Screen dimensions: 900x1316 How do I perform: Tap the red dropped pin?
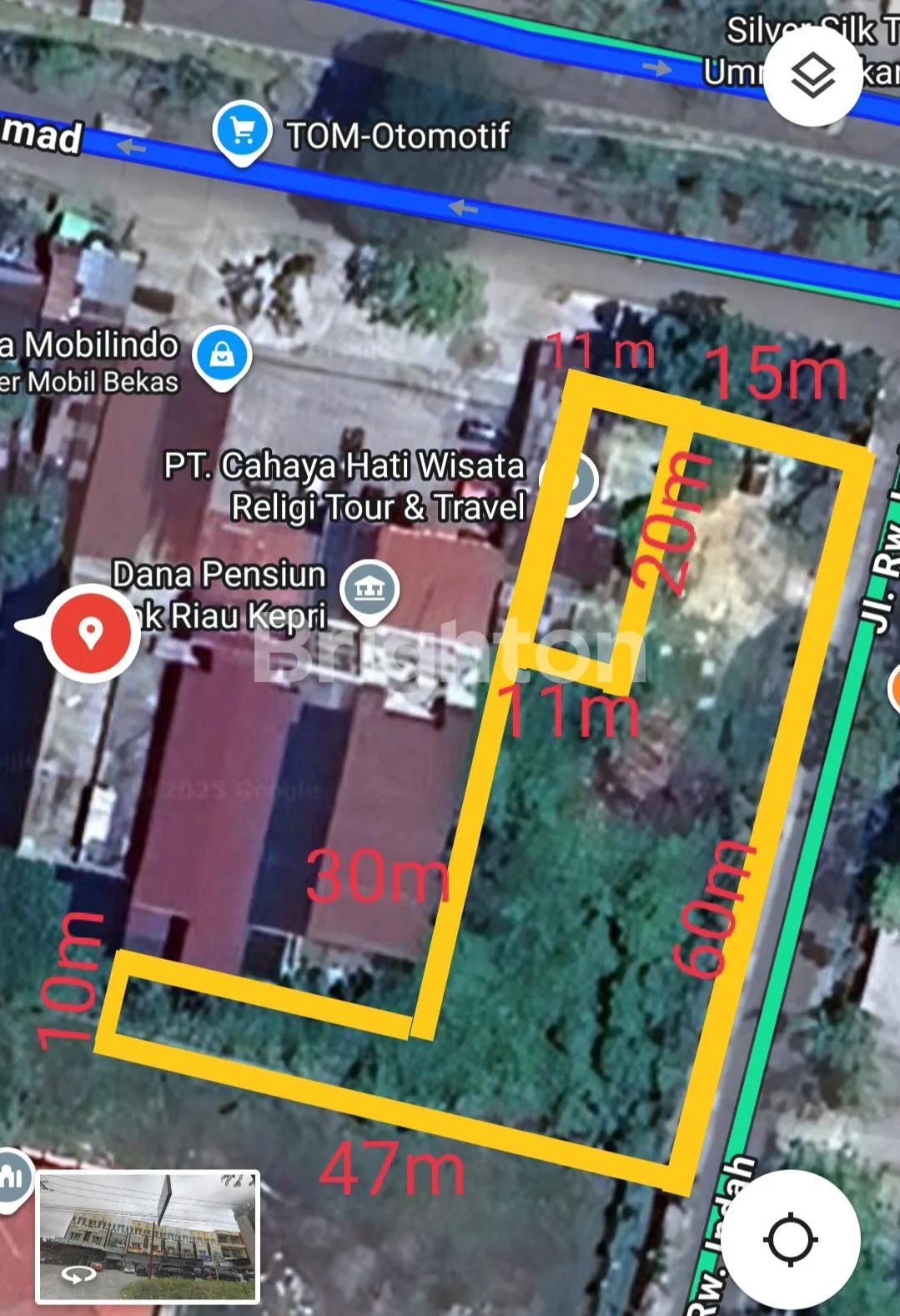(x=90, y=633)
